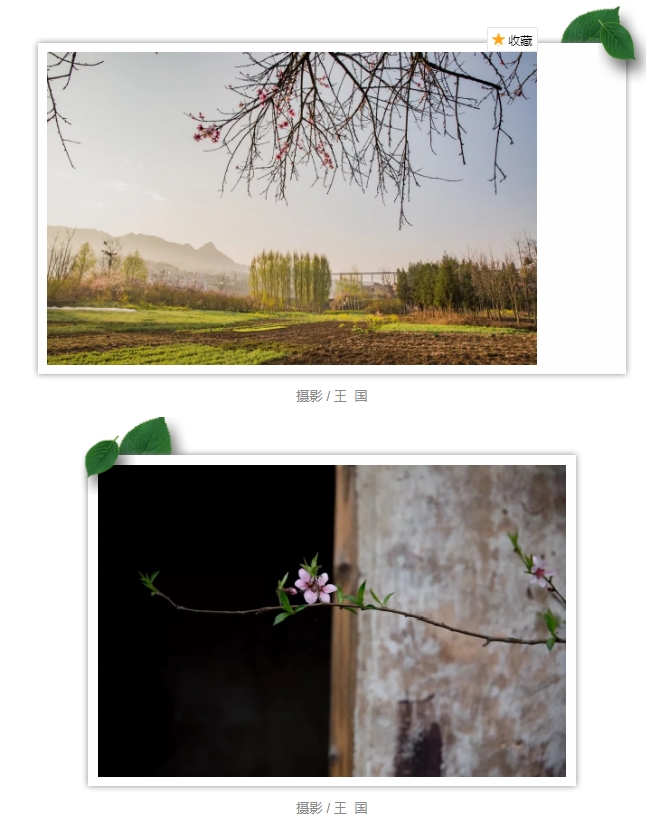Open the pink blossom twig photo

click(x=331, y=620)
